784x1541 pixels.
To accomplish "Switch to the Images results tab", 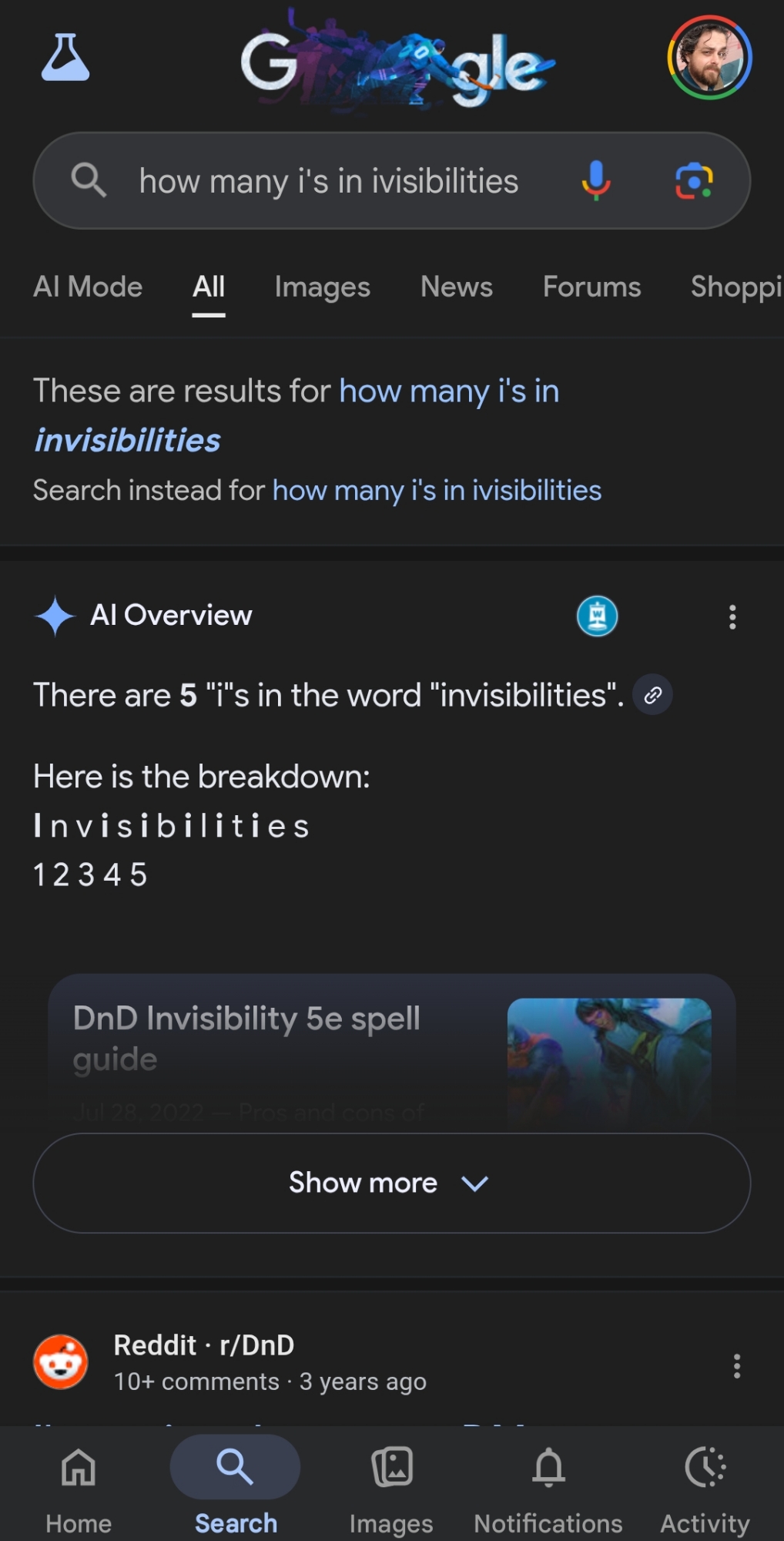I will [322, 287].
